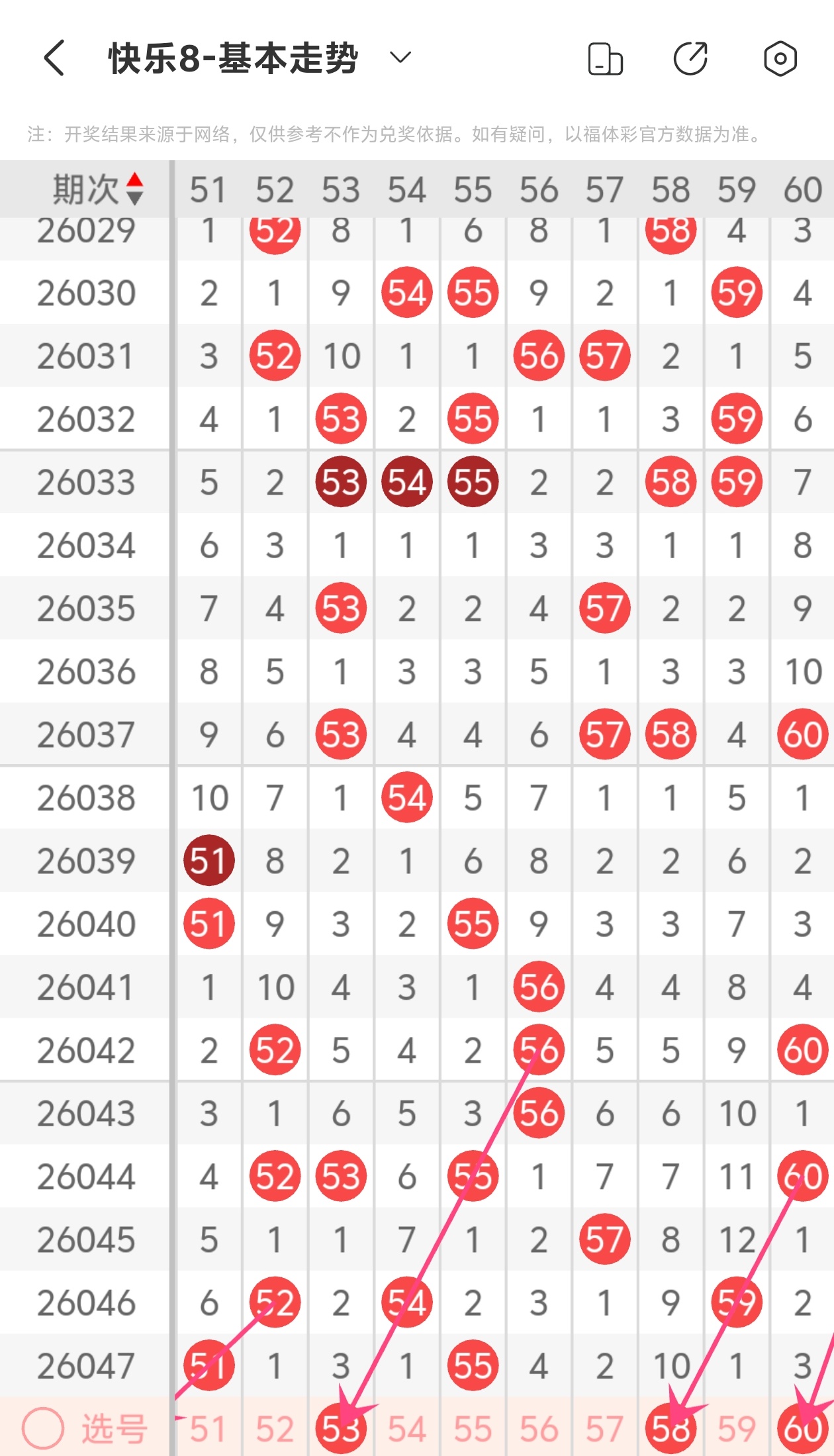
Task: Deselect number 53 in the selection row
Action: (x=341, y=1428)
